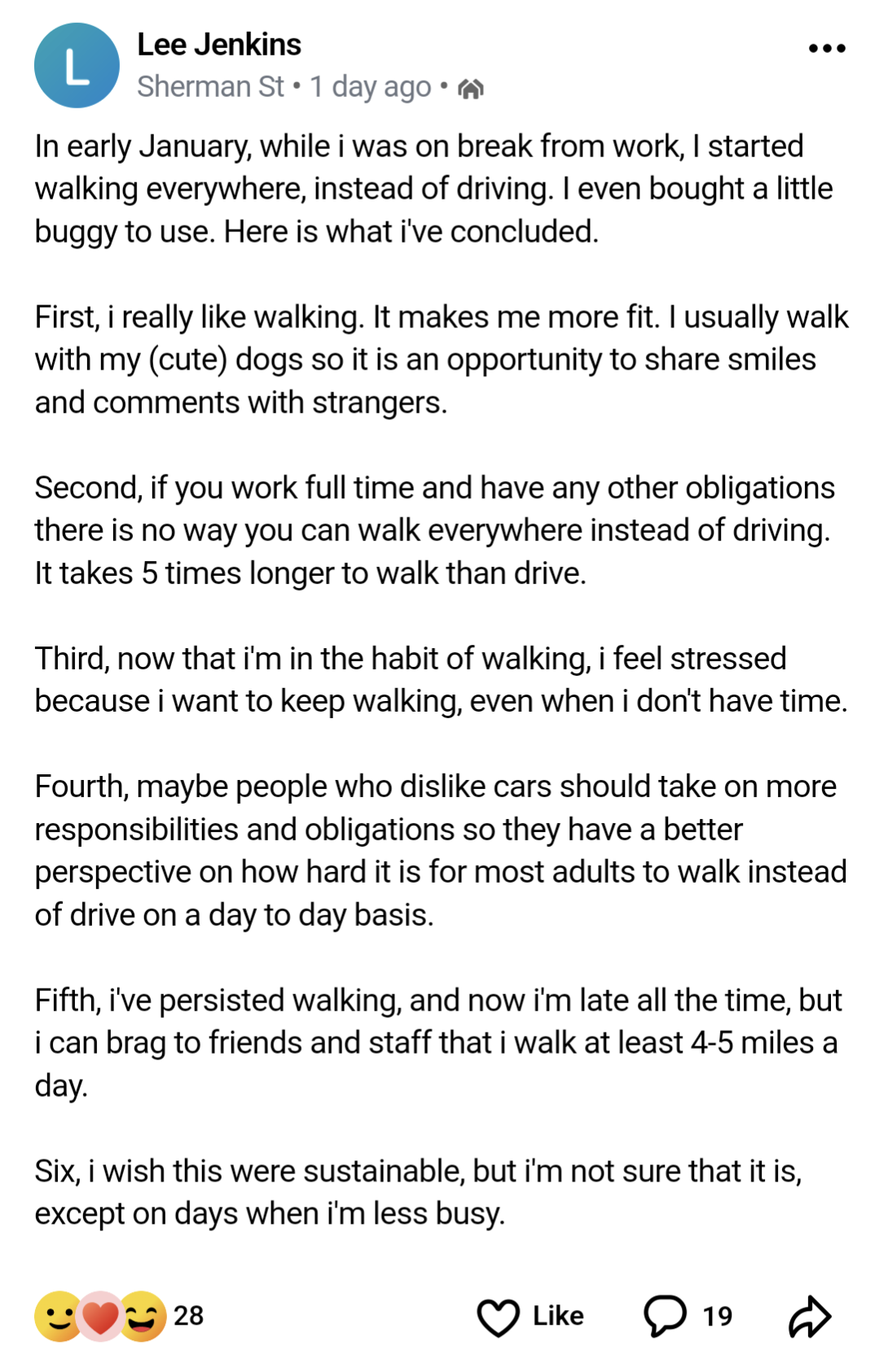View the 28 reactions on the post
This screenshot has width=879, height=1372.
click(x=119, y=1316)
